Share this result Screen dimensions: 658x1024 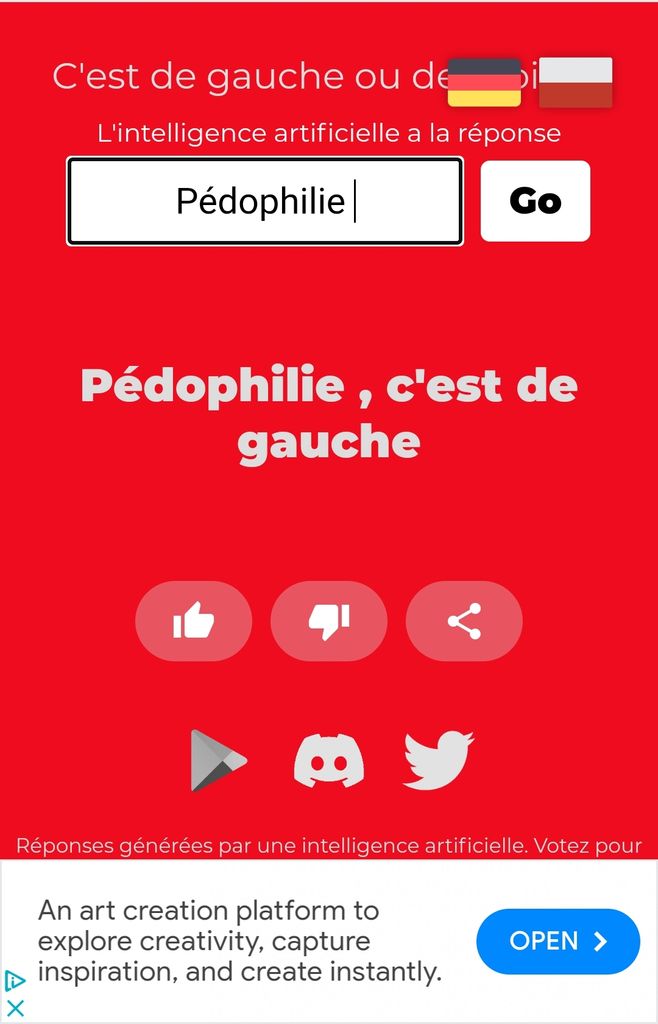tap(464, 621)
